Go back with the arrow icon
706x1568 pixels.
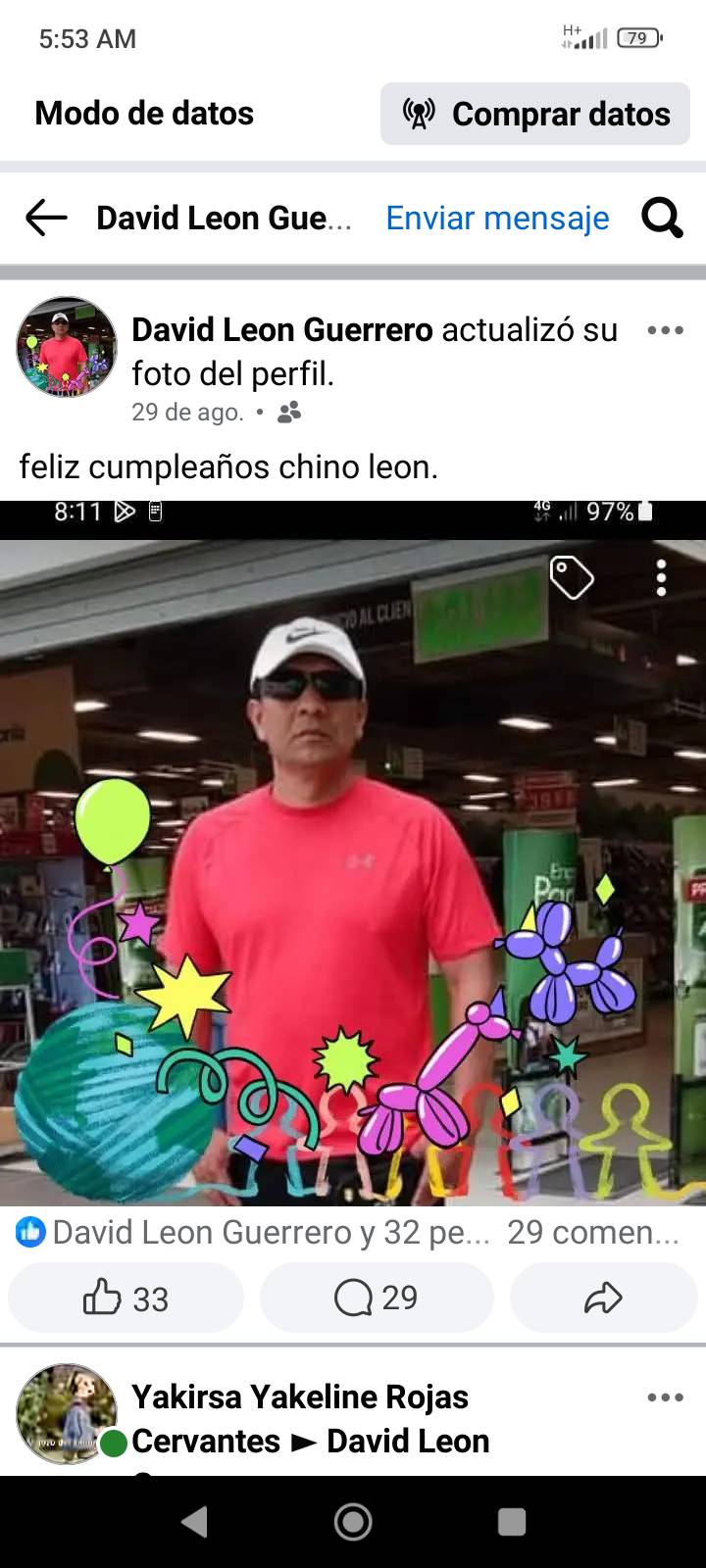(46, 218)
